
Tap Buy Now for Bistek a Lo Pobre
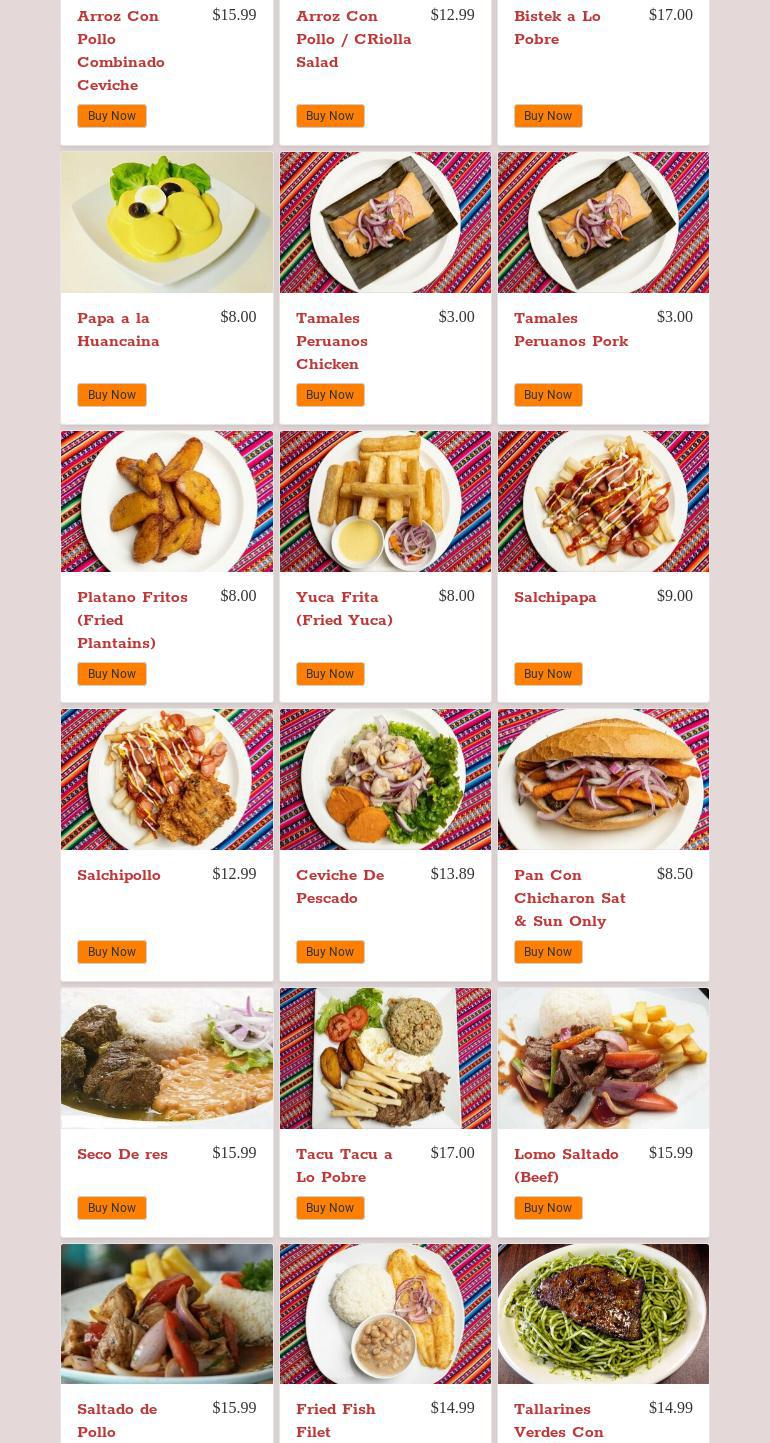point(547,116)
